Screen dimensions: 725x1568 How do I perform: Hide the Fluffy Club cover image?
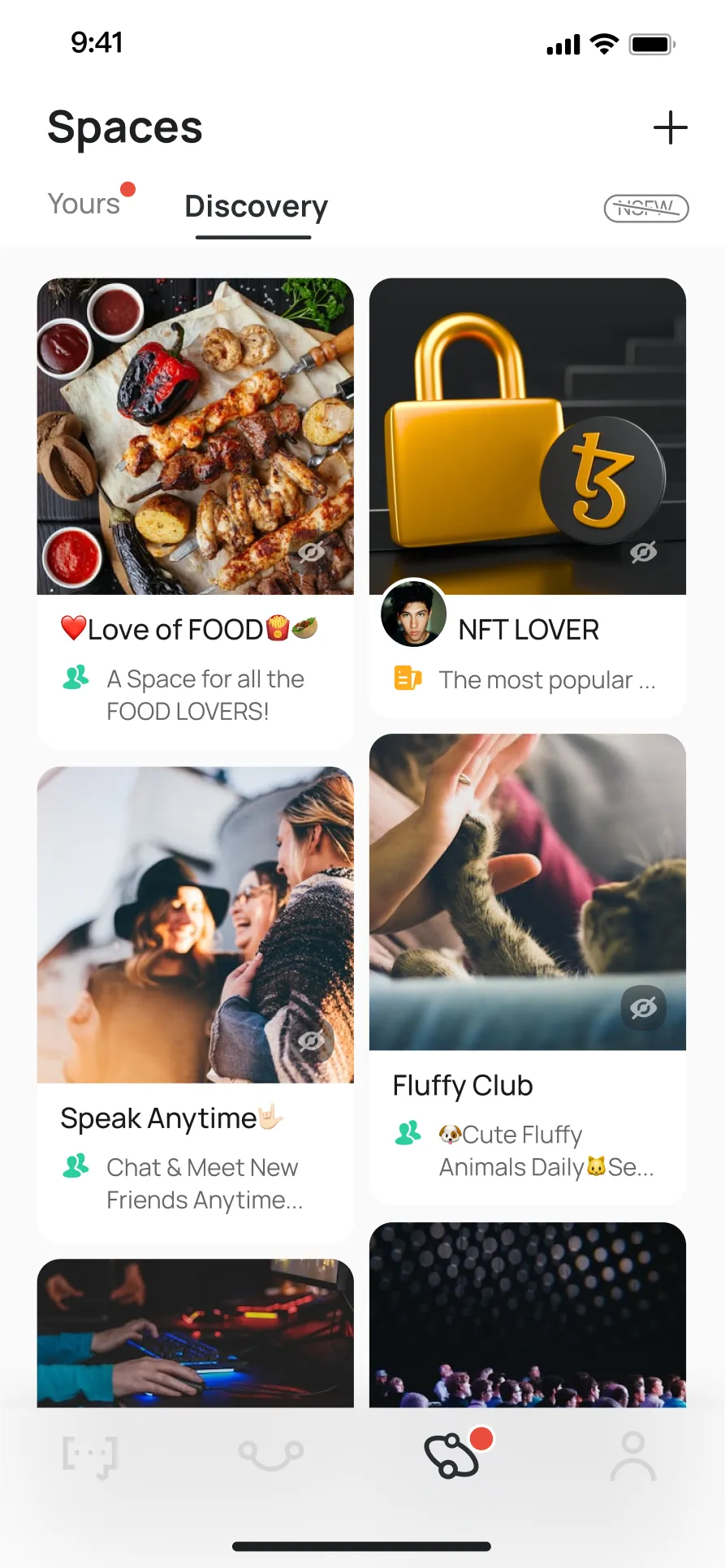(644, 1008)
